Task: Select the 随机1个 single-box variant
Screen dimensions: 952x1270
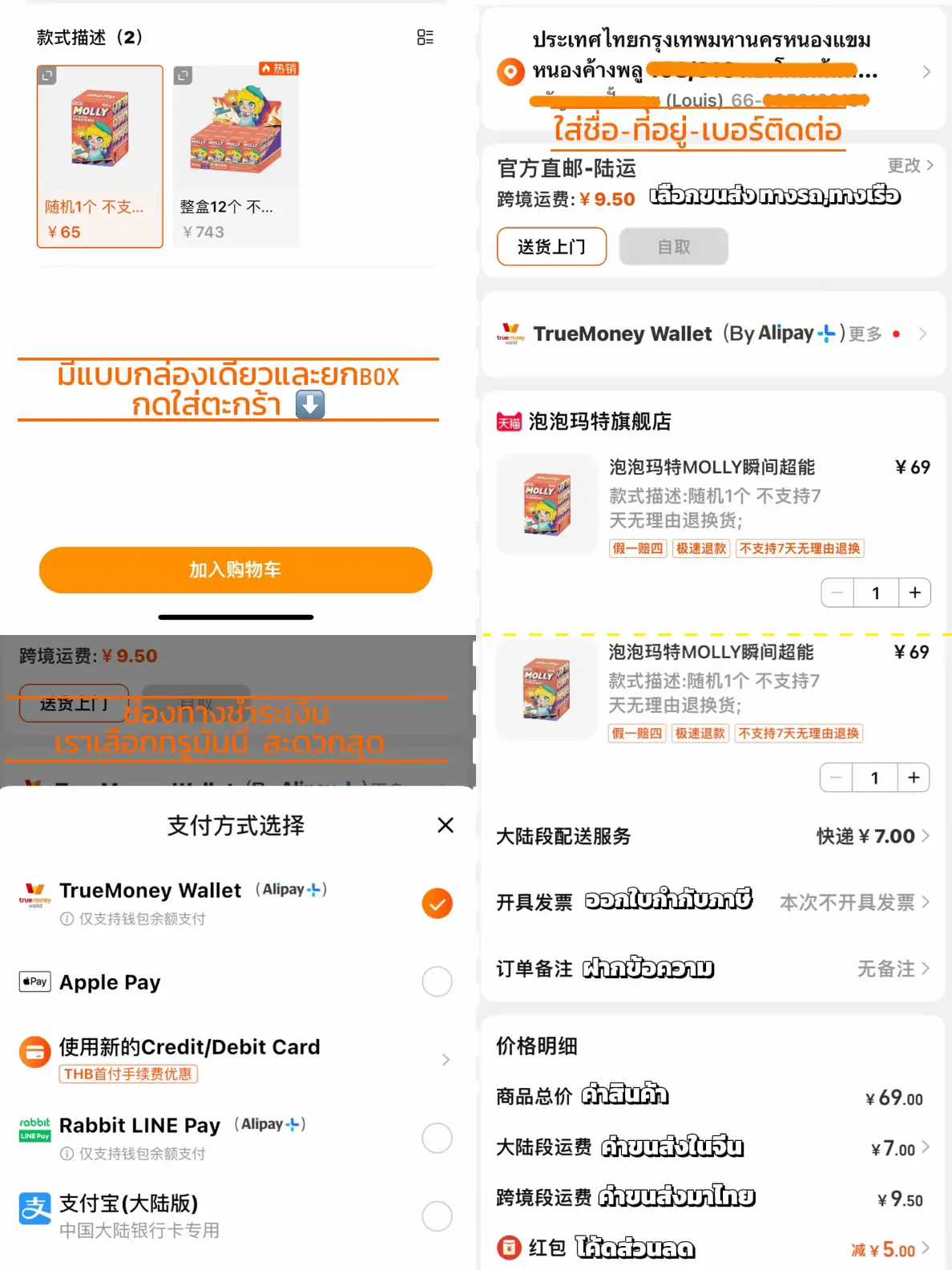Action: [99, 155]
